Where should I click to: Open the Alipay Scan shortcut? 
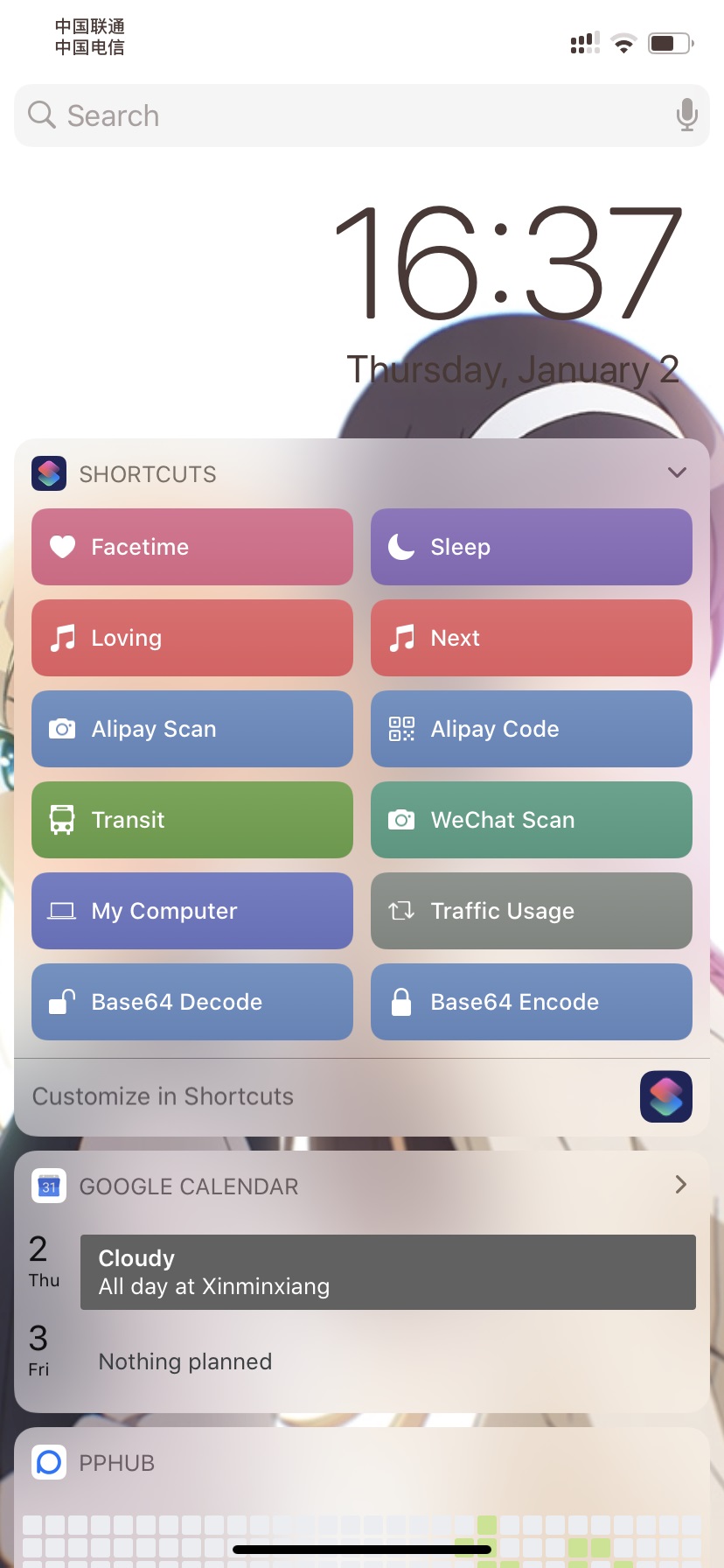coord(192,729)
